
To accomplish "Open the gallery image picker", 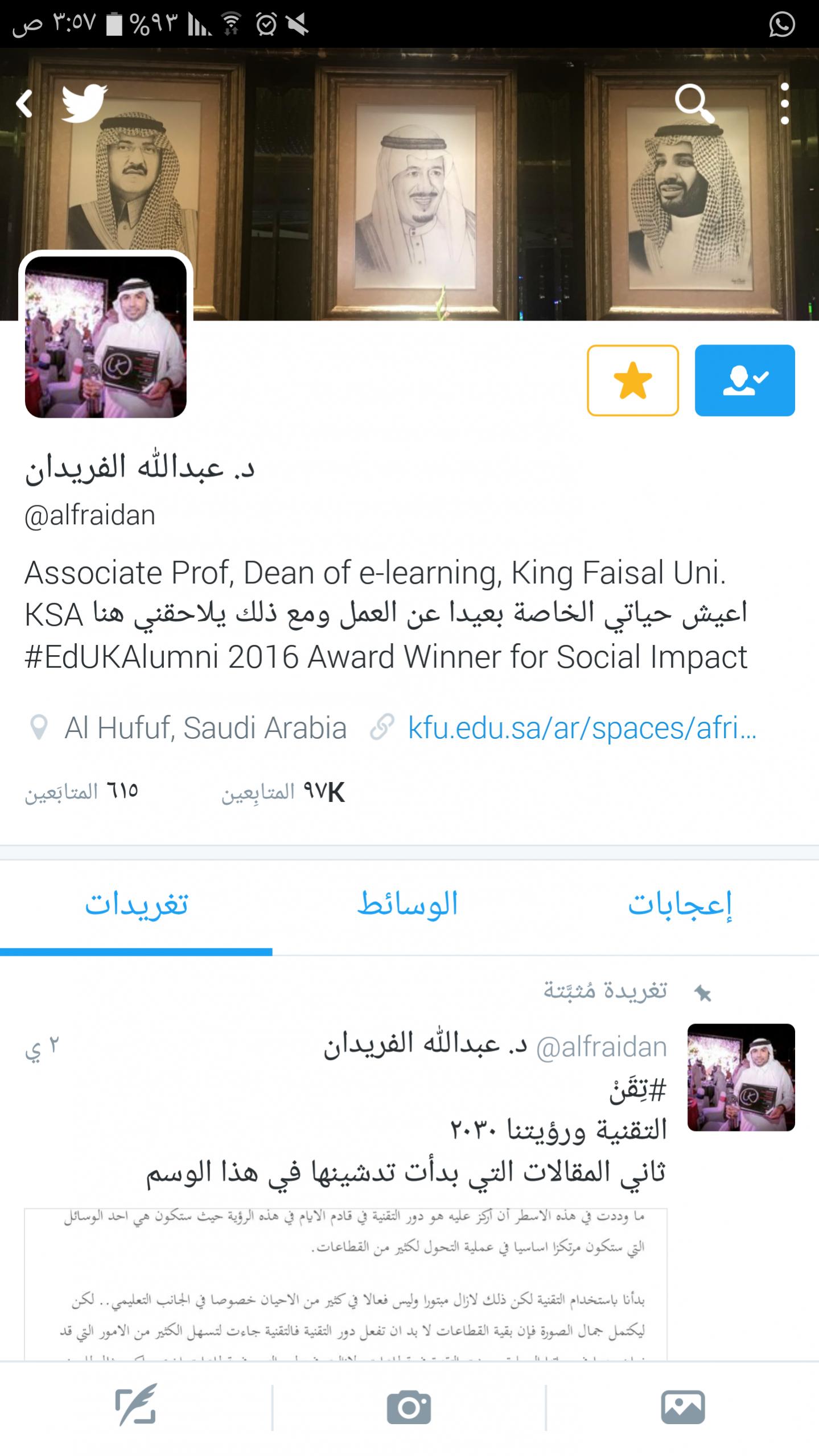I will pos(683,1407).
